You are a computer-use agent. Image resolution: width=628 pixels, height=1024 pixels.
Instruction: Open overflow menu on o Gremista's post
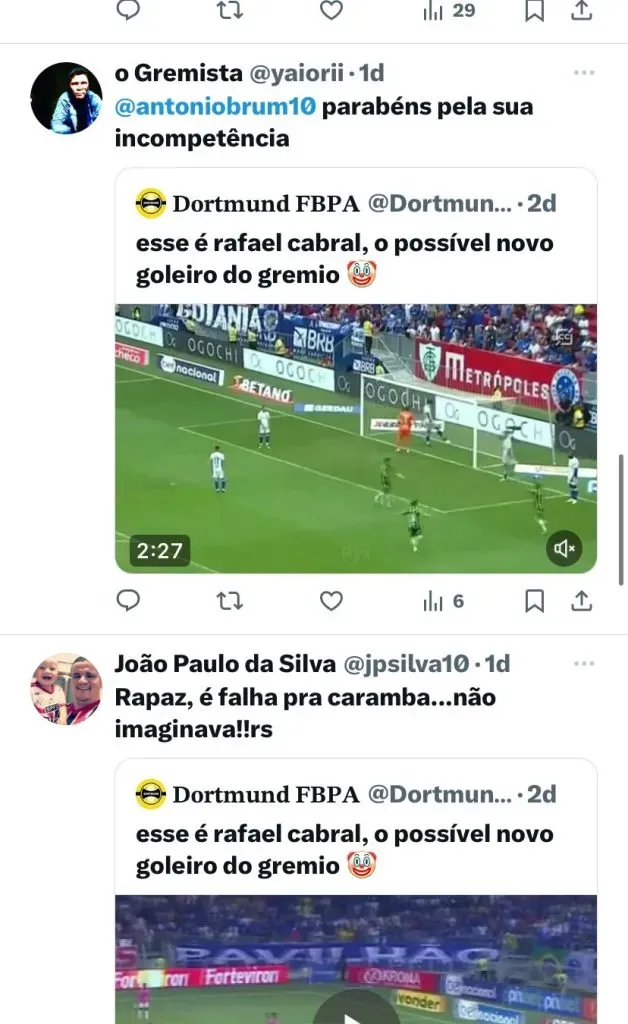(584, 73)
